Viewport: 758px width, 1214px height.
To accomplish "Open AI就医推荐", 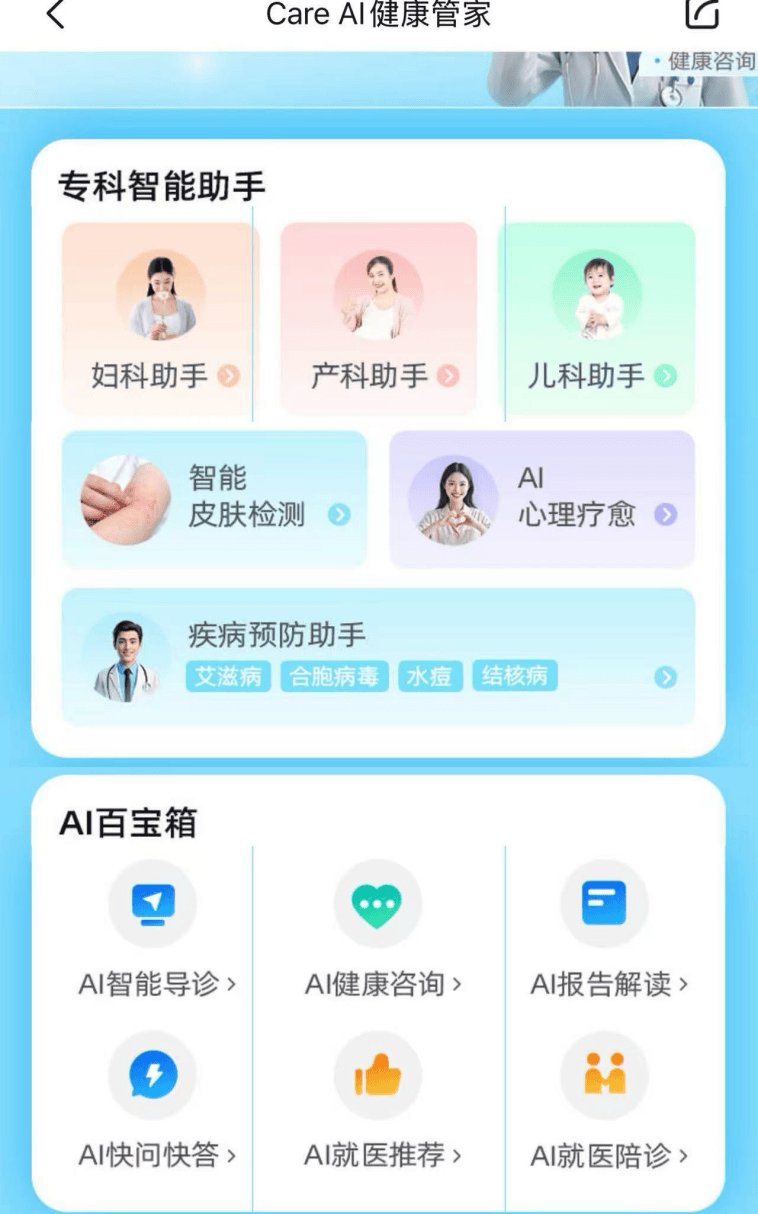I will point(381,1102).
